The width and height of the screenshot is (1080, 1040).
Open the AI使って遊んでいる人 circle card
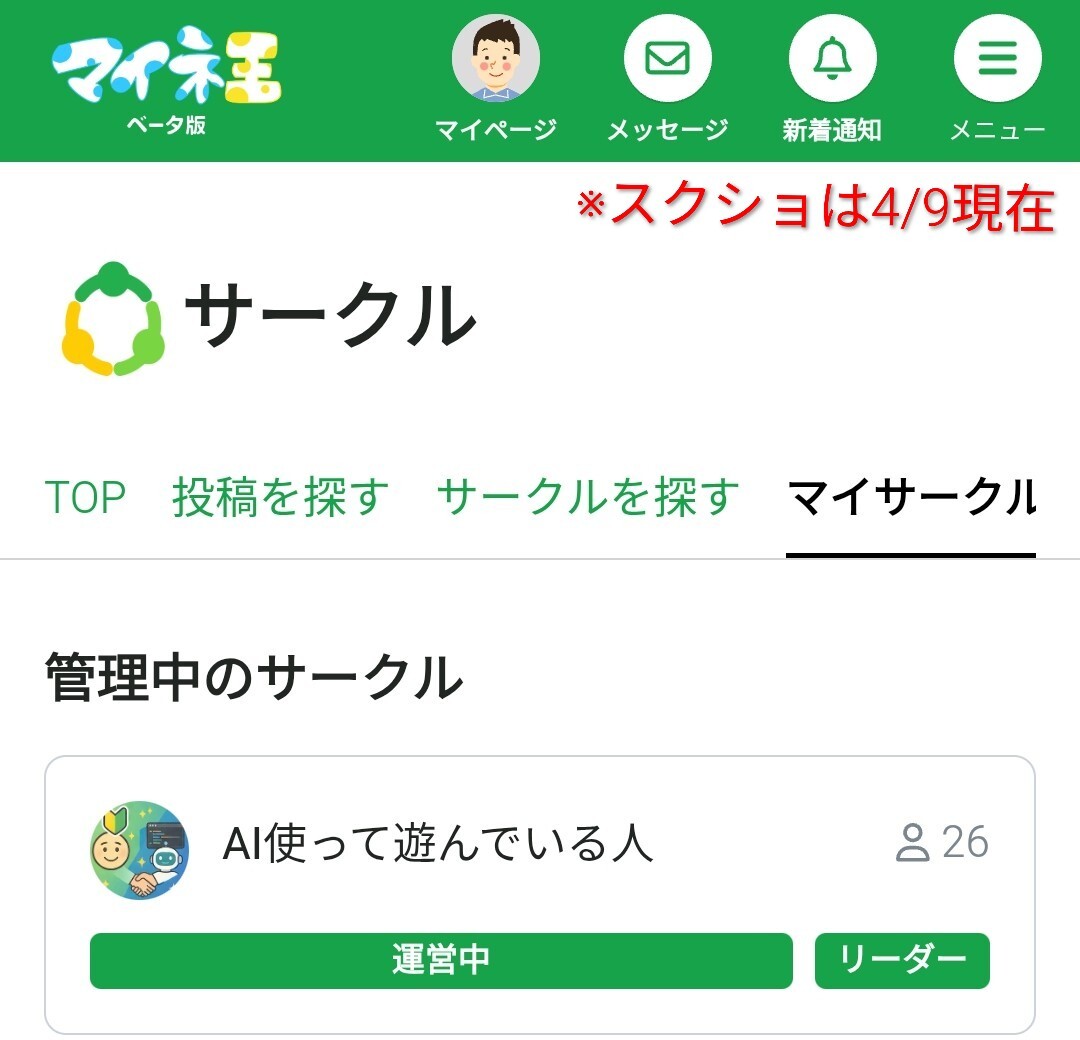[x=540, y=894]
